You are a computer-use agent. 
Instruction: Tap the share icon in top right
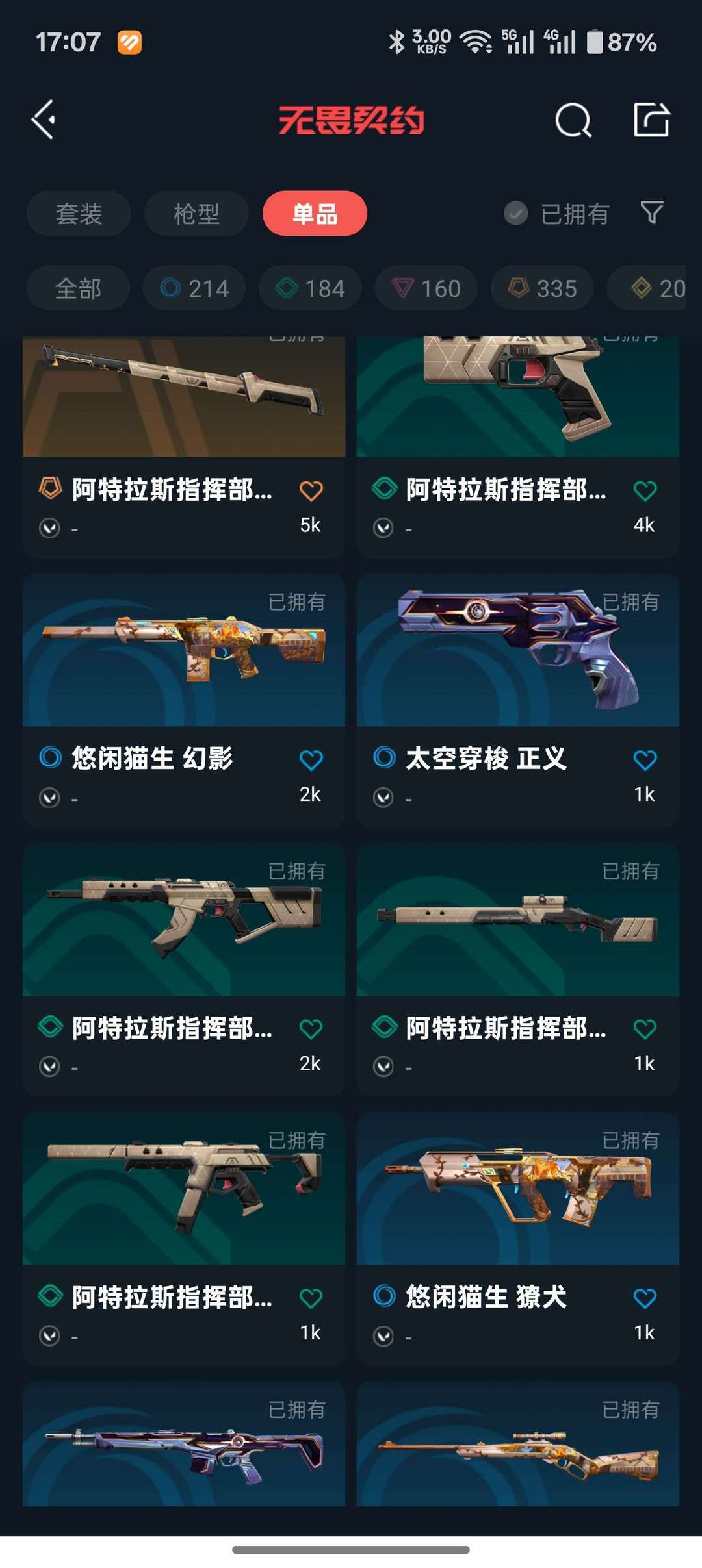(x=652, y=120)
